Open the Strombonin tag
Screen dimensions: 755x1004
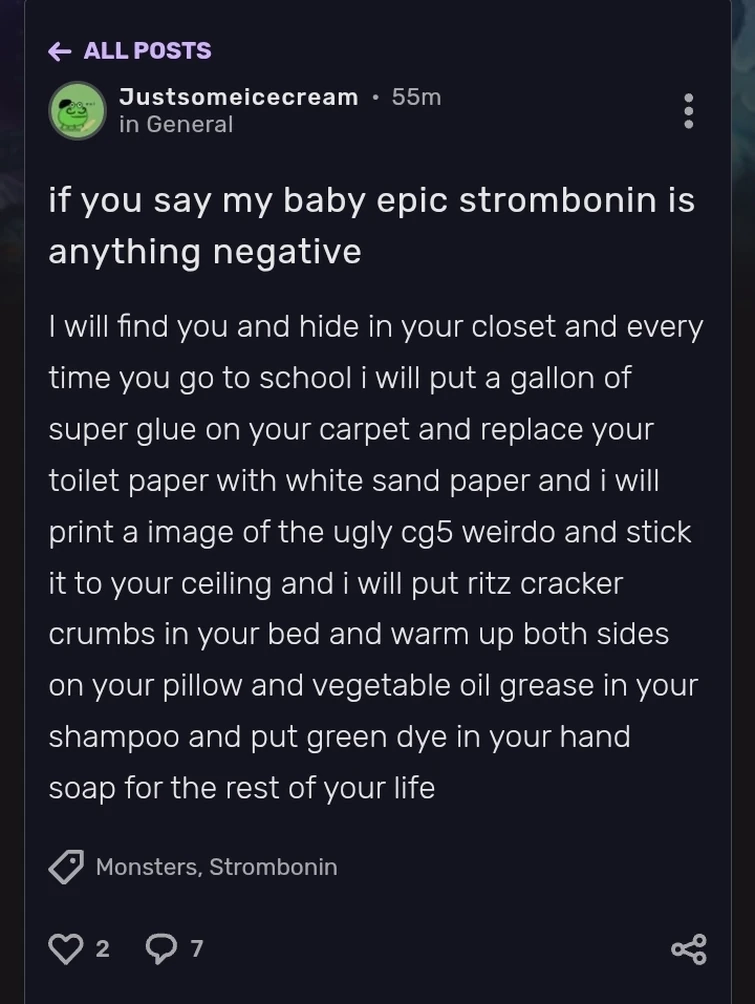[273, 867]
